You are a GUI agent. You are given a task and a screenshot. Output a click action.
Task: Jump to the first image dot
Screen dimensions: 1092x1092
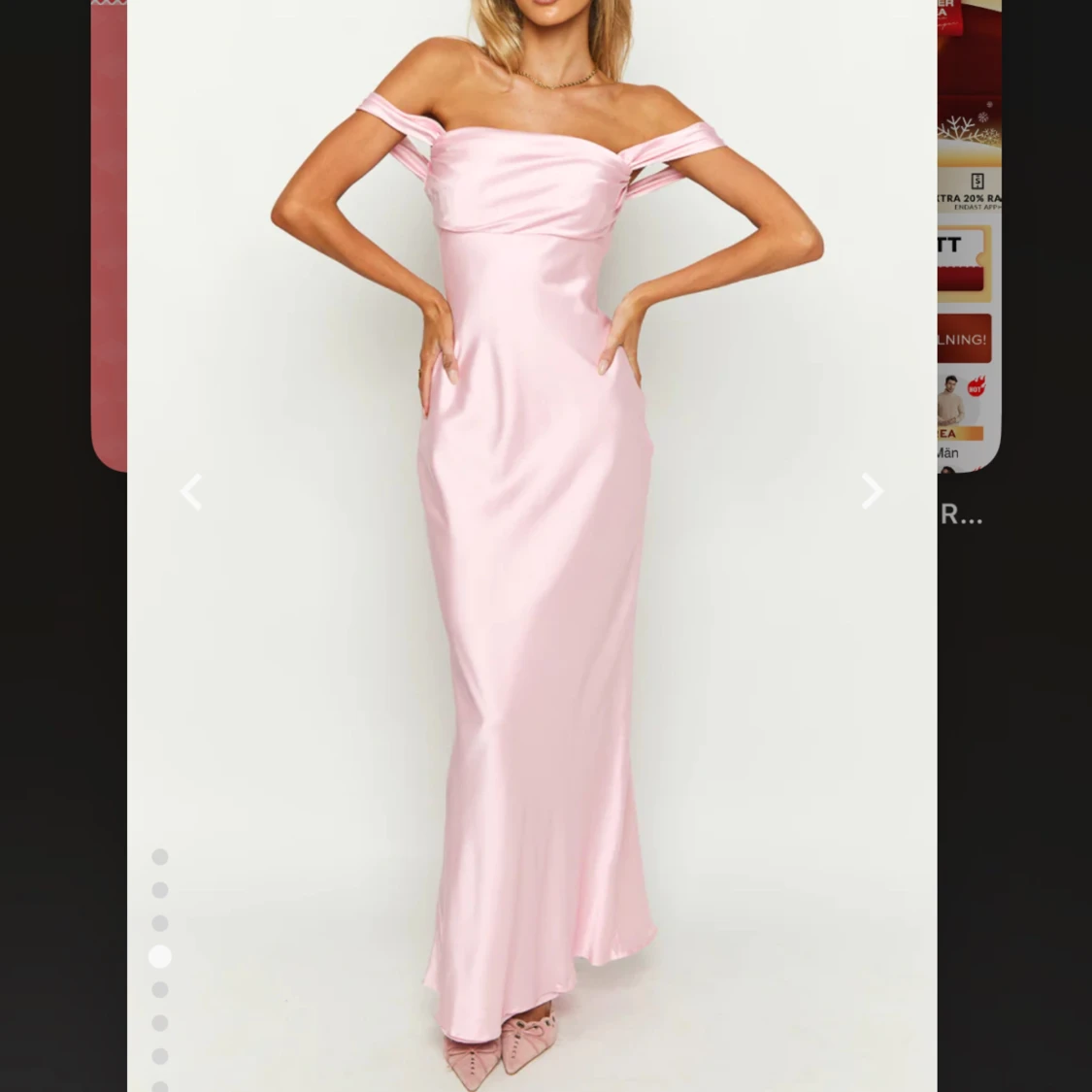(160, 856)
